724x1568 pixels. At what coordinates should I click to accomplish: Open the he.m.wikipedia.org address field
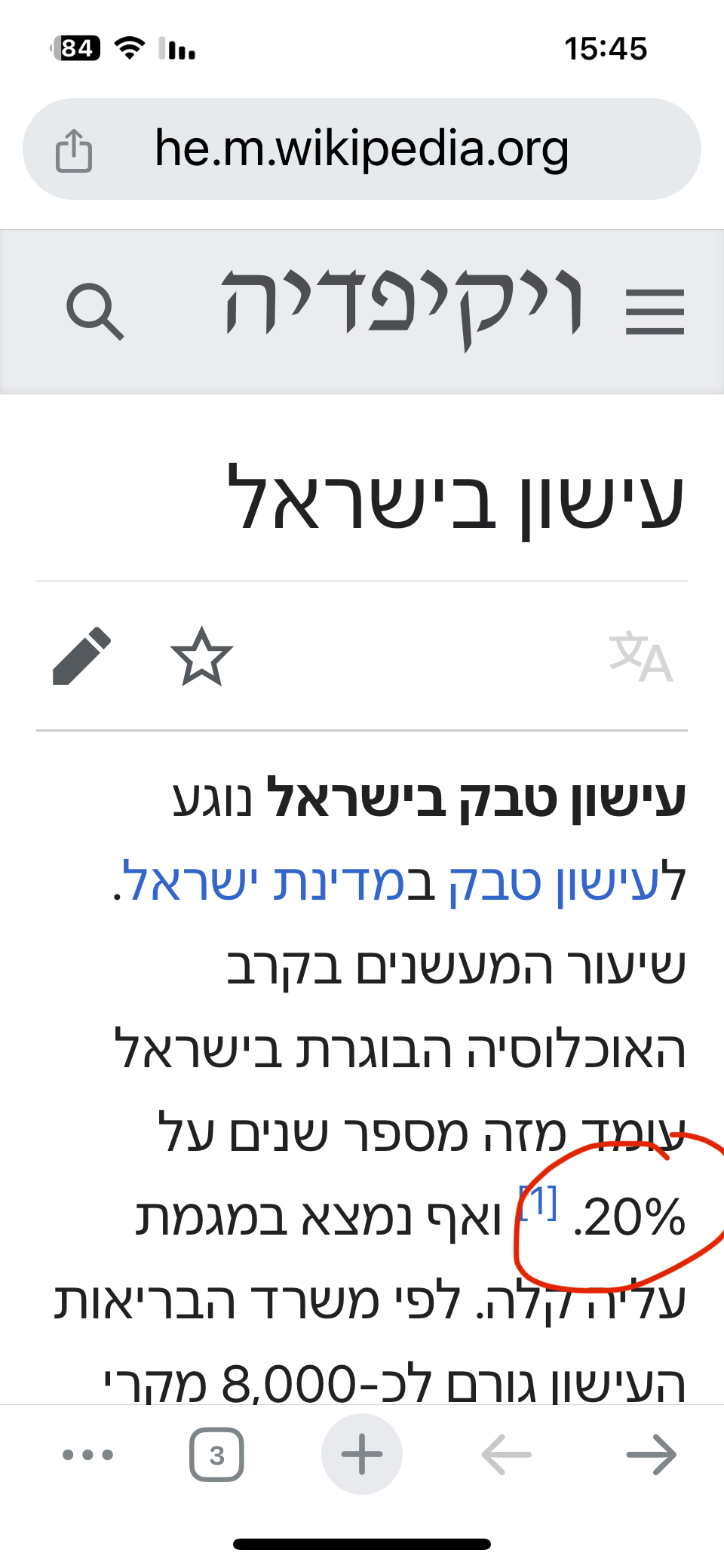pyautogui.click(x=362, y=149)
